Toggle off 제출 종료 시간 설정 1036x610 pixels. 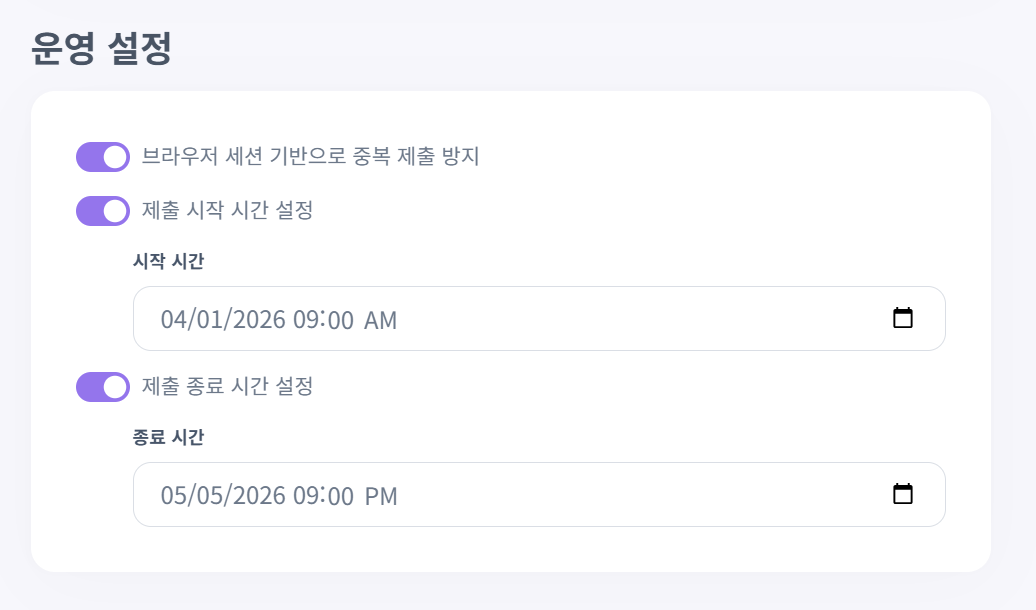click(x=103, y=387)
